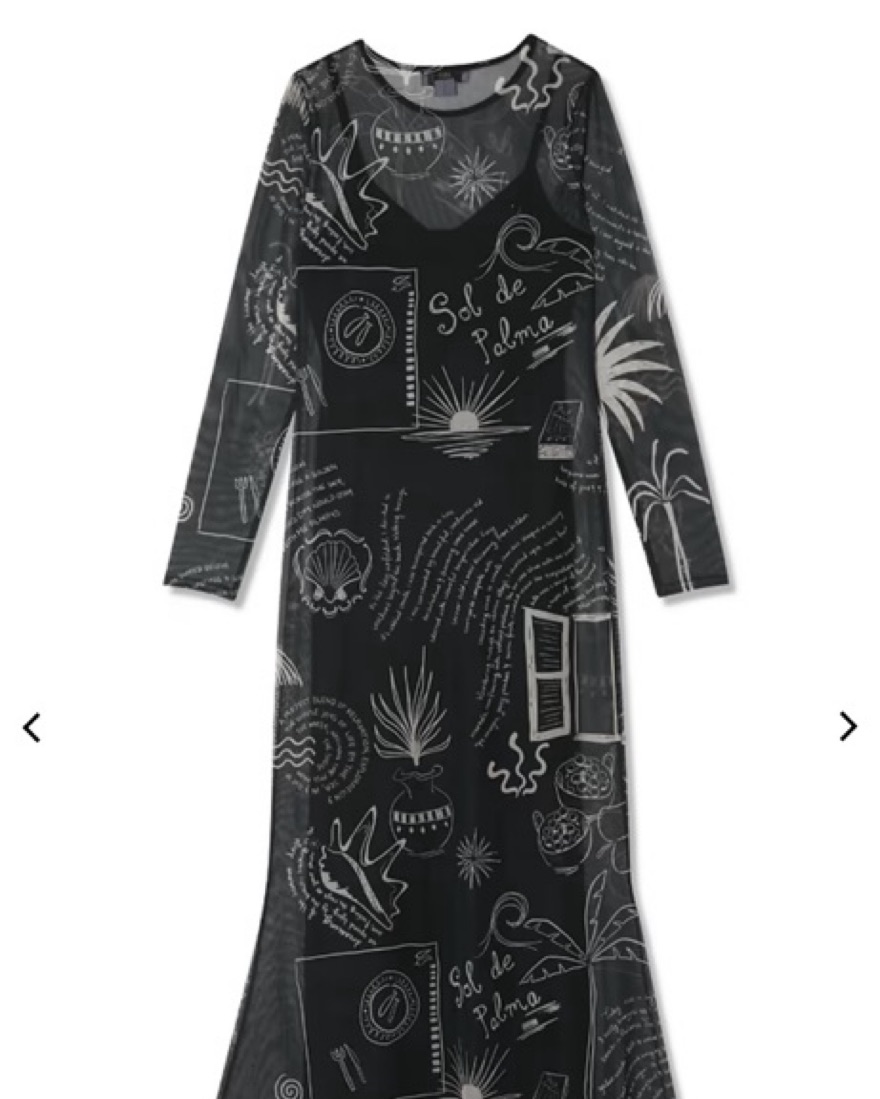Go to the previous product image
The height and width of the screenshot is (1099, 880).
click(x=32, y=727)
